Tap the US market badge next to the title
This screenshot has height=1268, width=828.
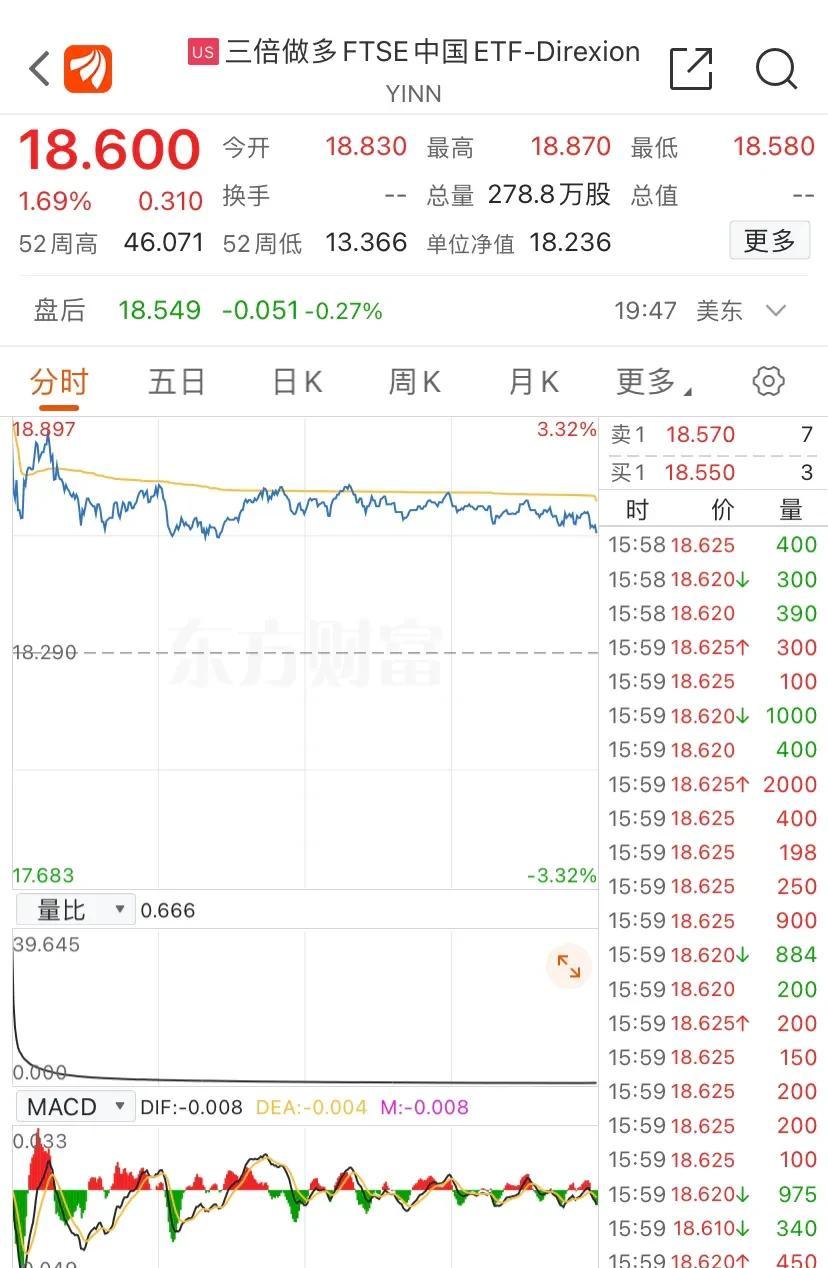(204, 51)
